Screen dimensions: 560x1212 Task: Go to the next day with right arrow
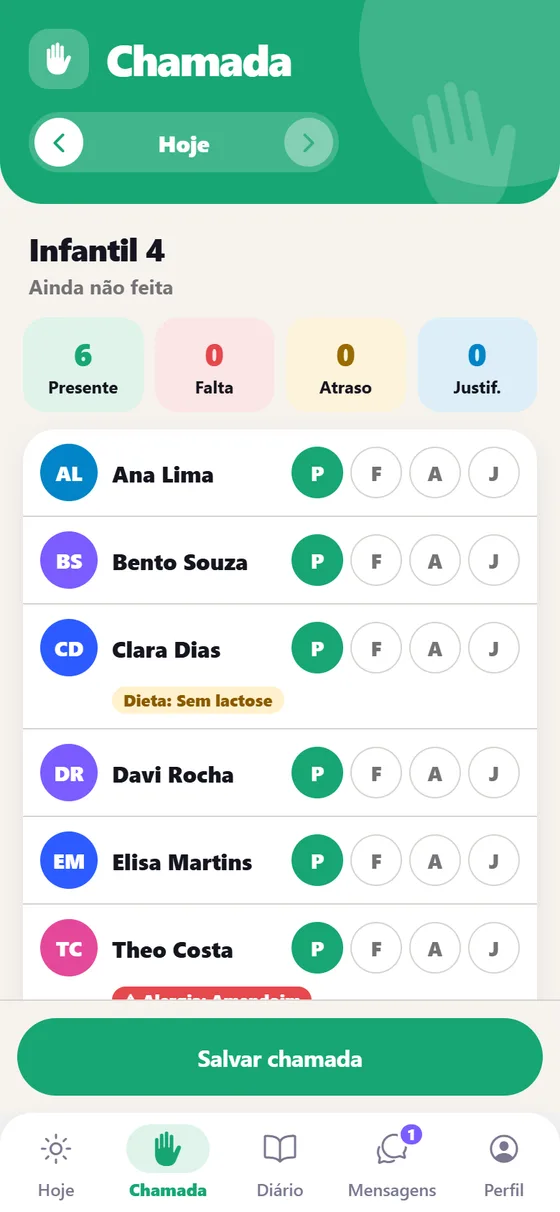pyautogui.click(x=308, y=143)
